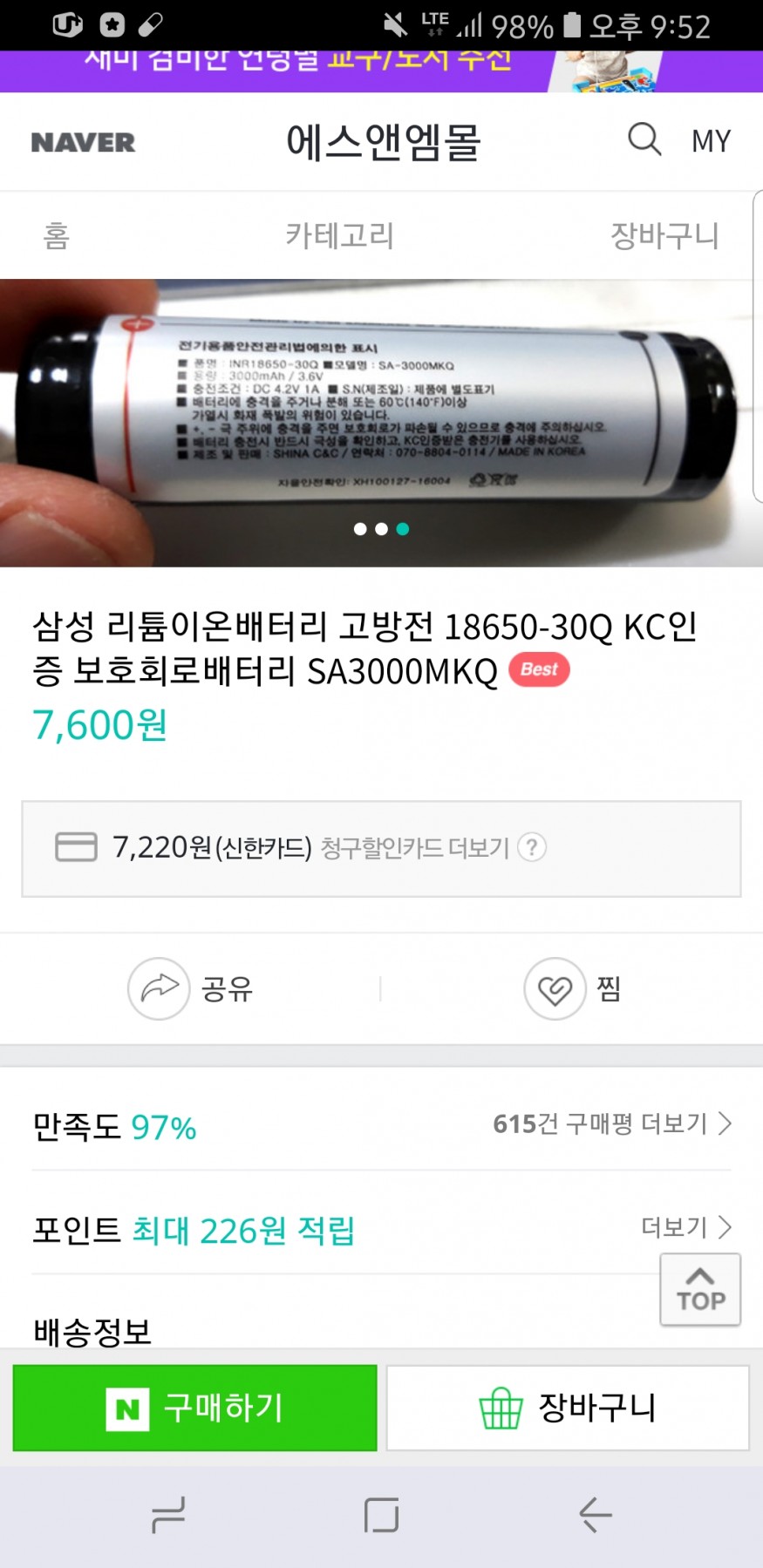The height and width of the screenshot is (1568, 763).
Task: Add product to wishlist with 찜
Action: pyautogui.click(x=573, y=988)
